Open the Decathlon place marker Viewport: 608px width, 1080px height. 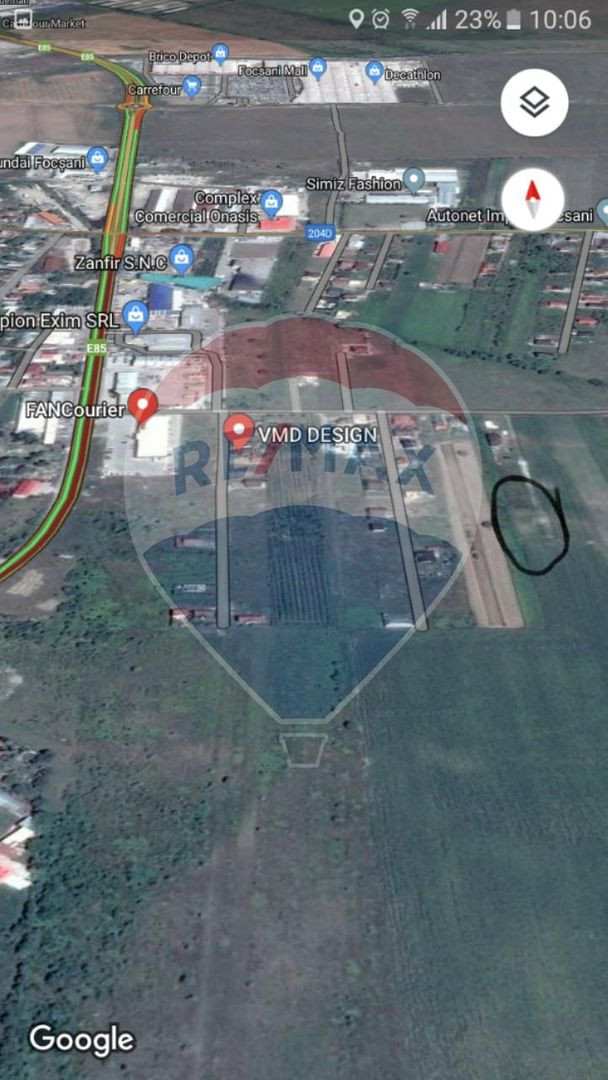coord(374,71)
